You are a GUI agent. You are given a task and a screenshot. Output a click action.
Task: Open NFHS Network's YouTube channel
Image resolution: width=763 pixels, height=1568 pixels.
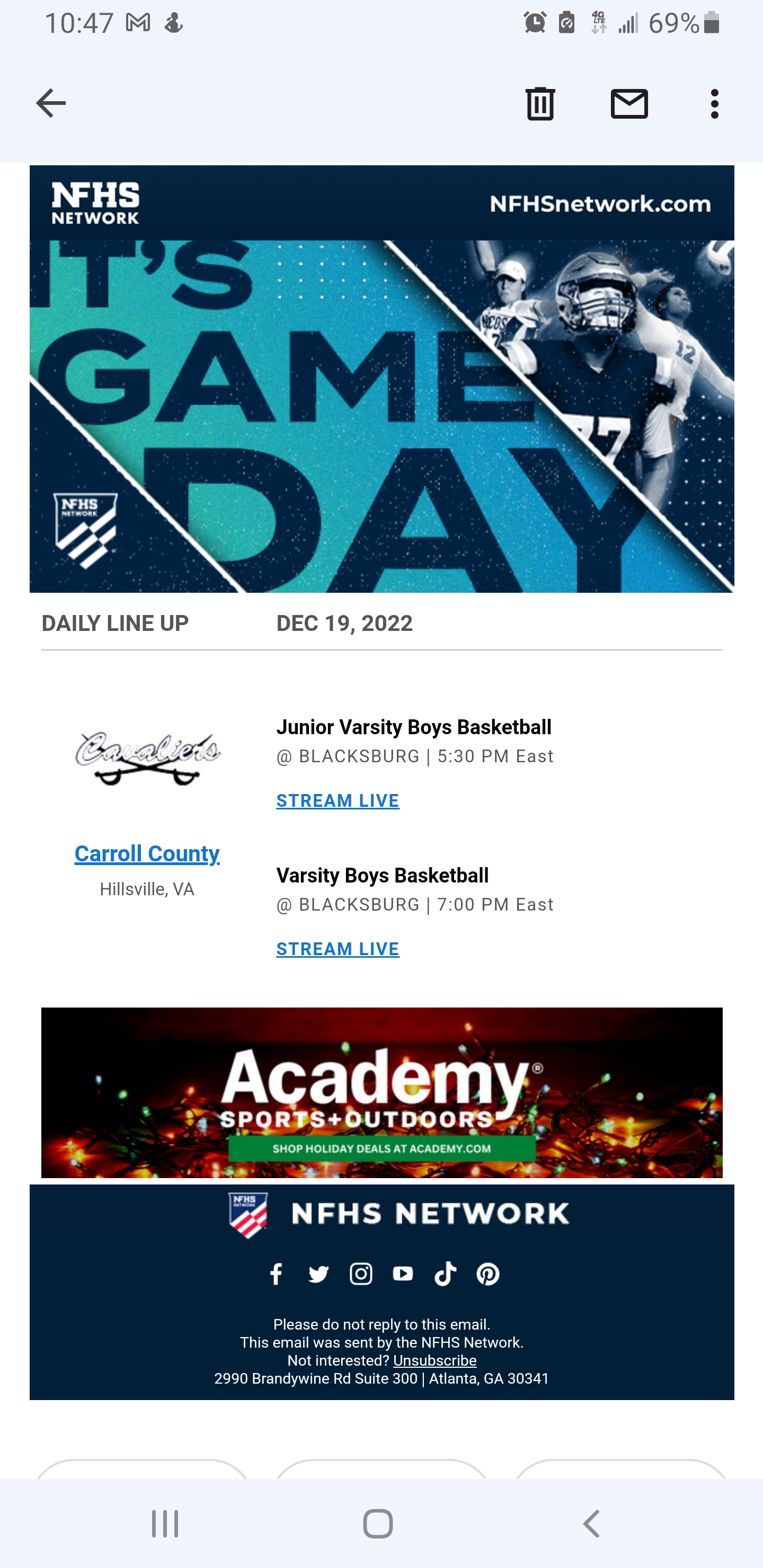click(x=403, y=1274)
